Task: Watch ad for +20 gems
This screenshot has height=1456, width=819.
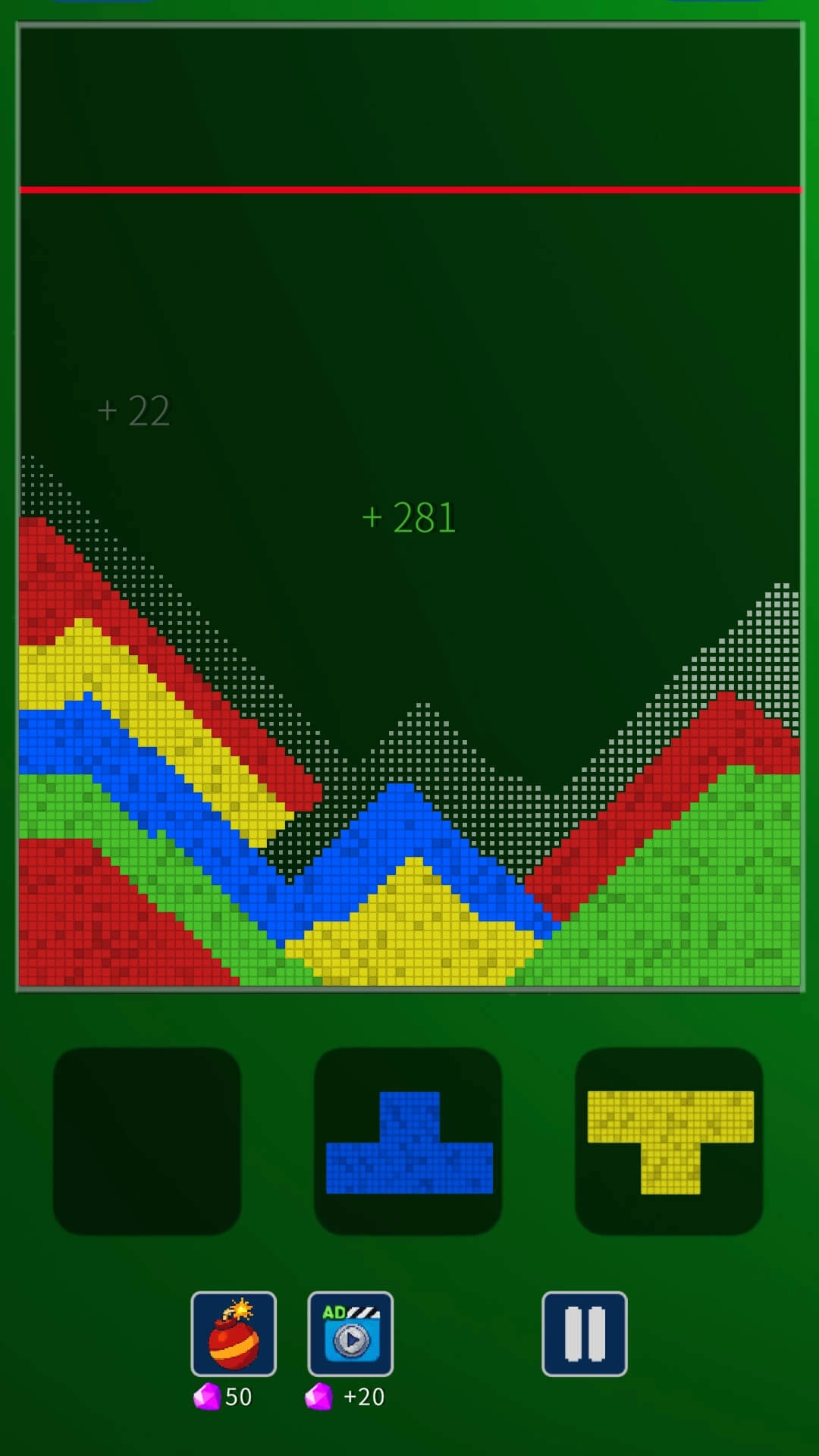Action: (350, 1334)
